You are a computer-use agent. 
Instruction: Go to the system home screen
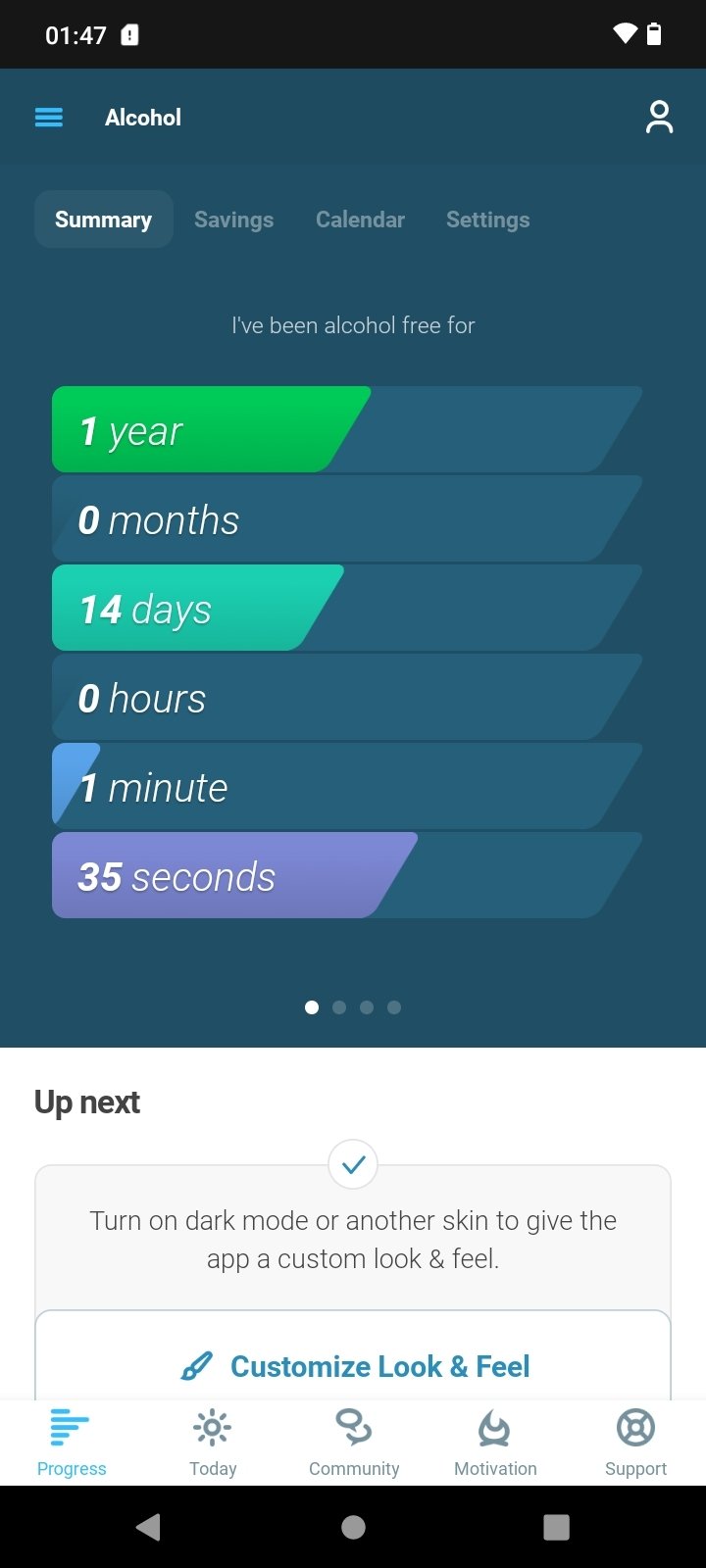(353, 1527)
